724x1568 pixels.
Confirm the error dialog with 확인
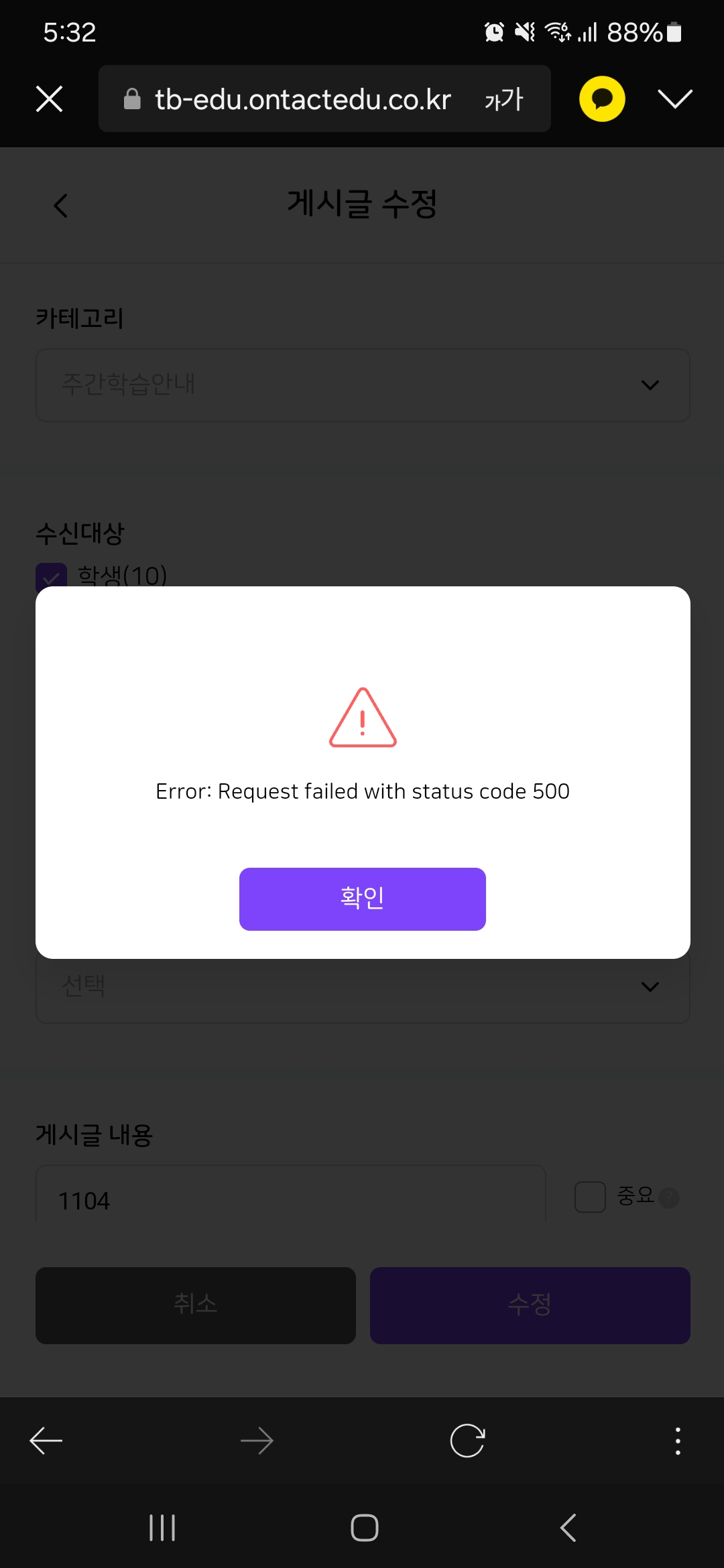362,899
